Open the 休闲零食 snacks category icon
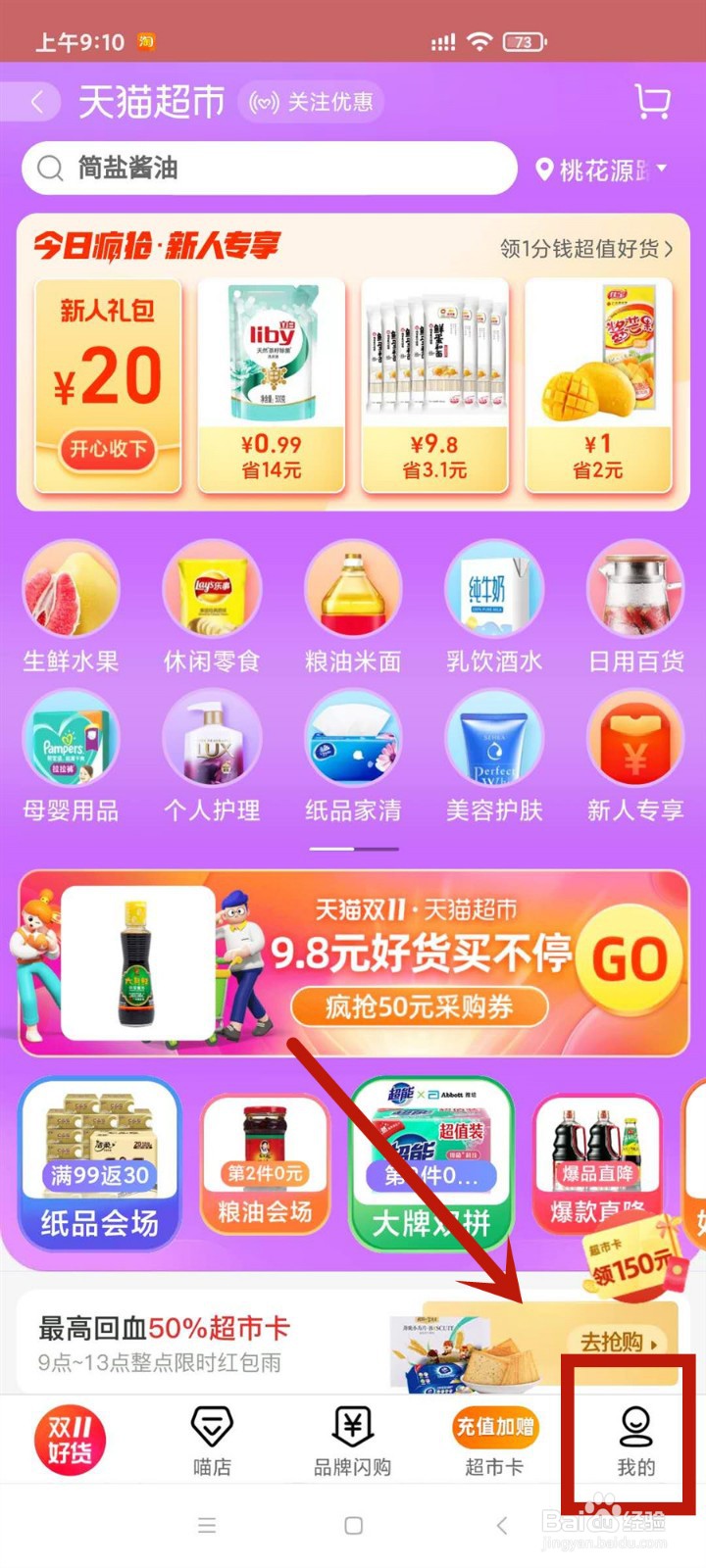 pyautogui.click(x=212, y=590)
